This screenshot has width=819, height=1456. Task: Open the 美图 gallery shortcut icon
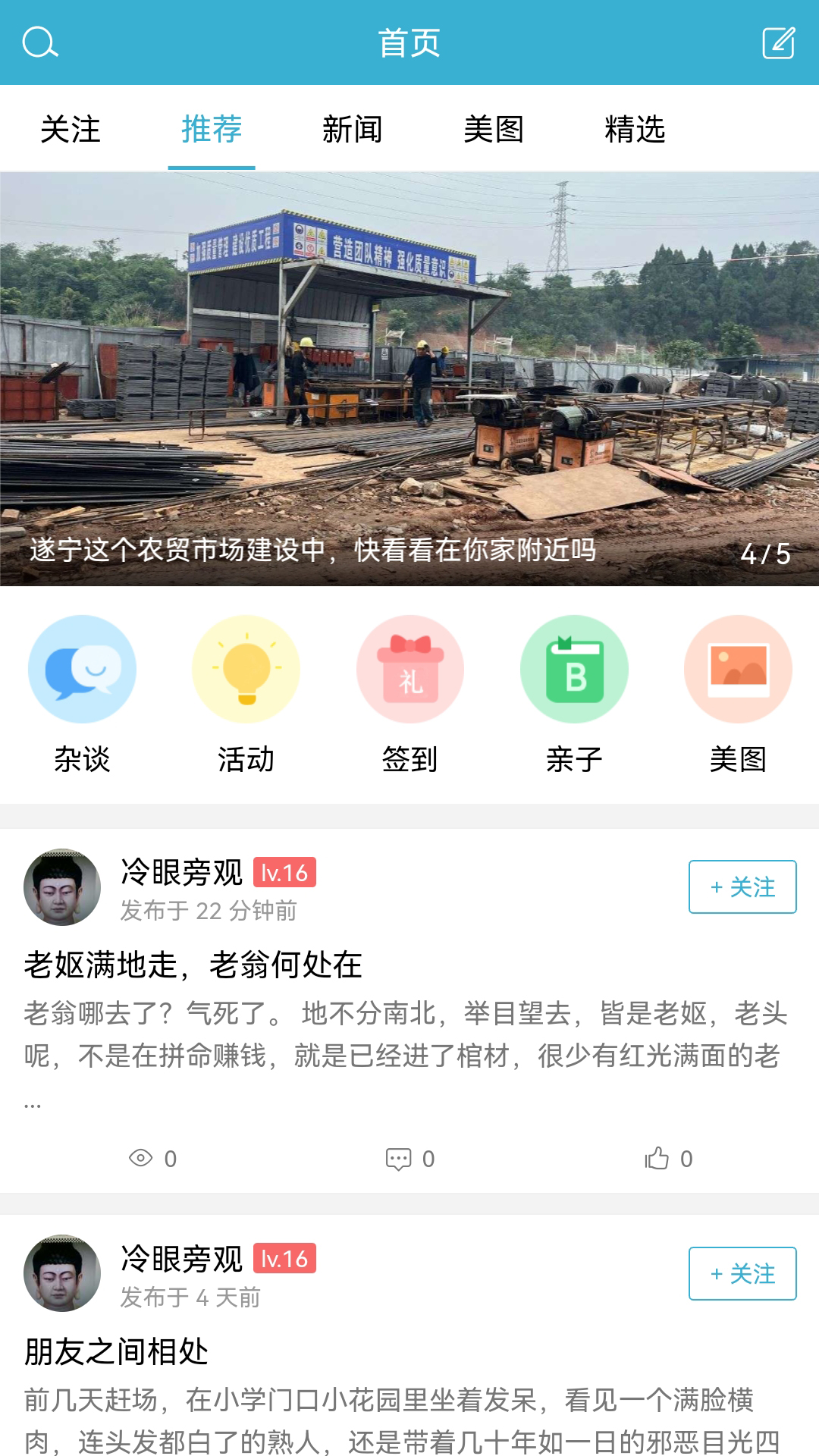coord(738,668)
